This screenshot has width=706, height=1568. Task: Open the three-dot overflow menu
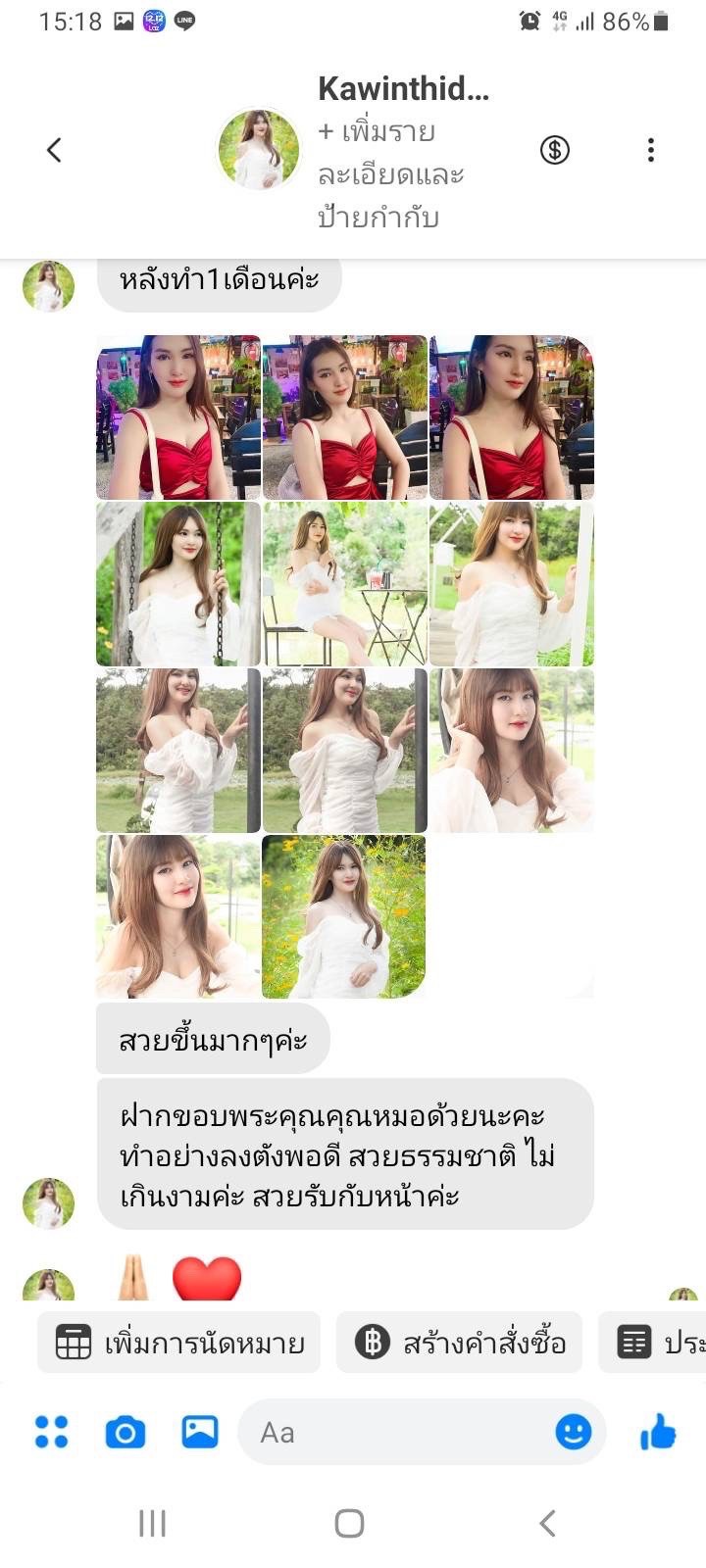(x=650, y=150)
